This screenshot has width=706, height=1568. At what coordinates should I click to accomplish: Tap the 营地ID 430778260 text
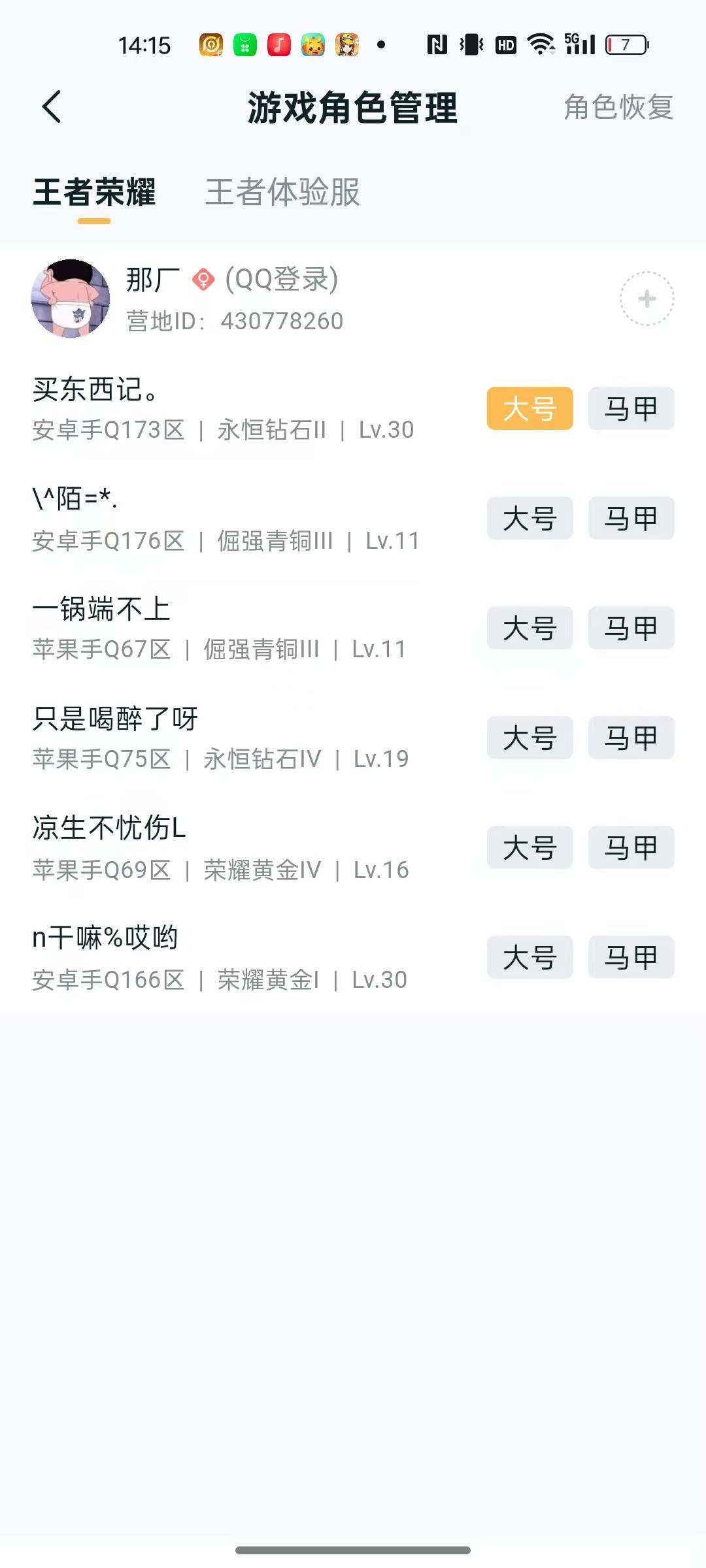233,321
